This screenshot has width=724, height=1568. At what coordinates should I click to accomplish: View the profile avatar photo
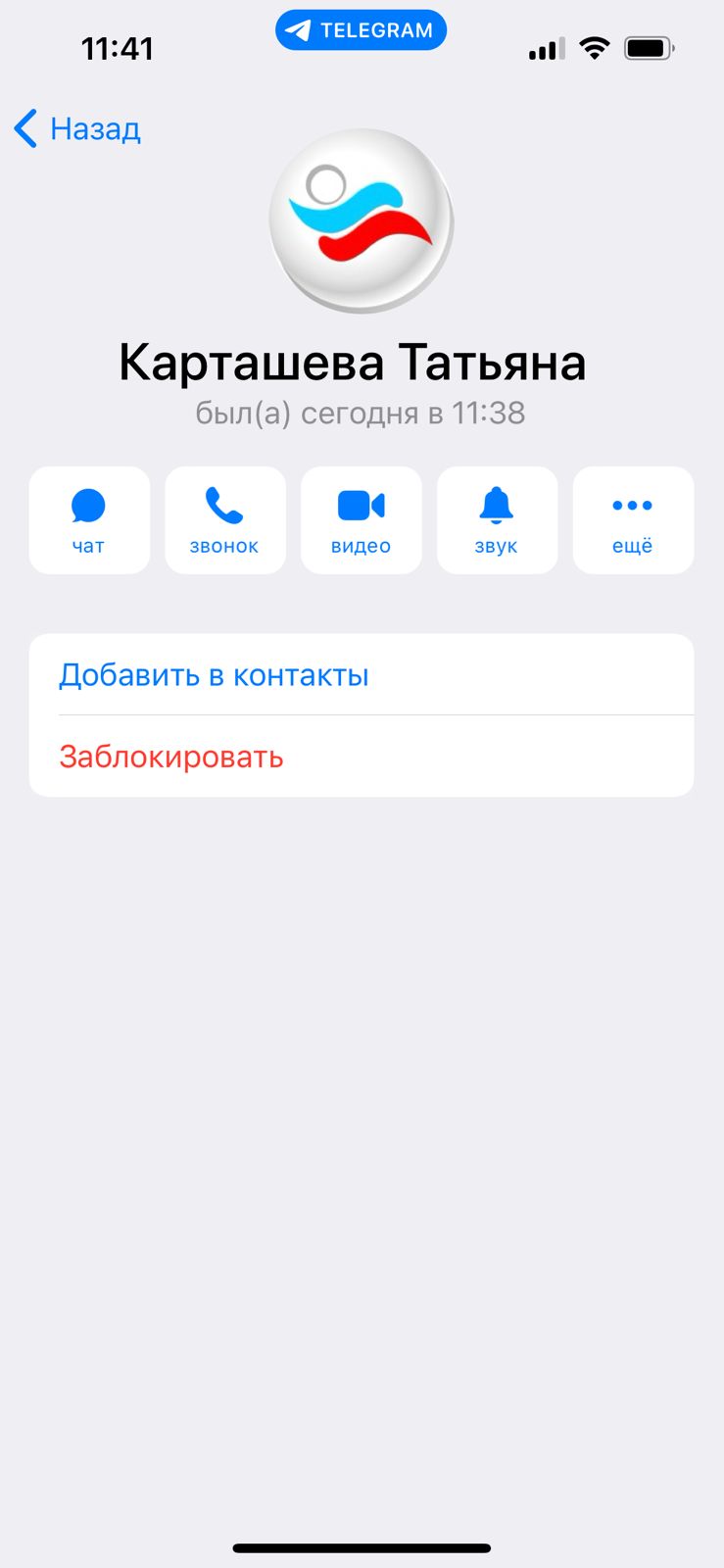point(362,221)
